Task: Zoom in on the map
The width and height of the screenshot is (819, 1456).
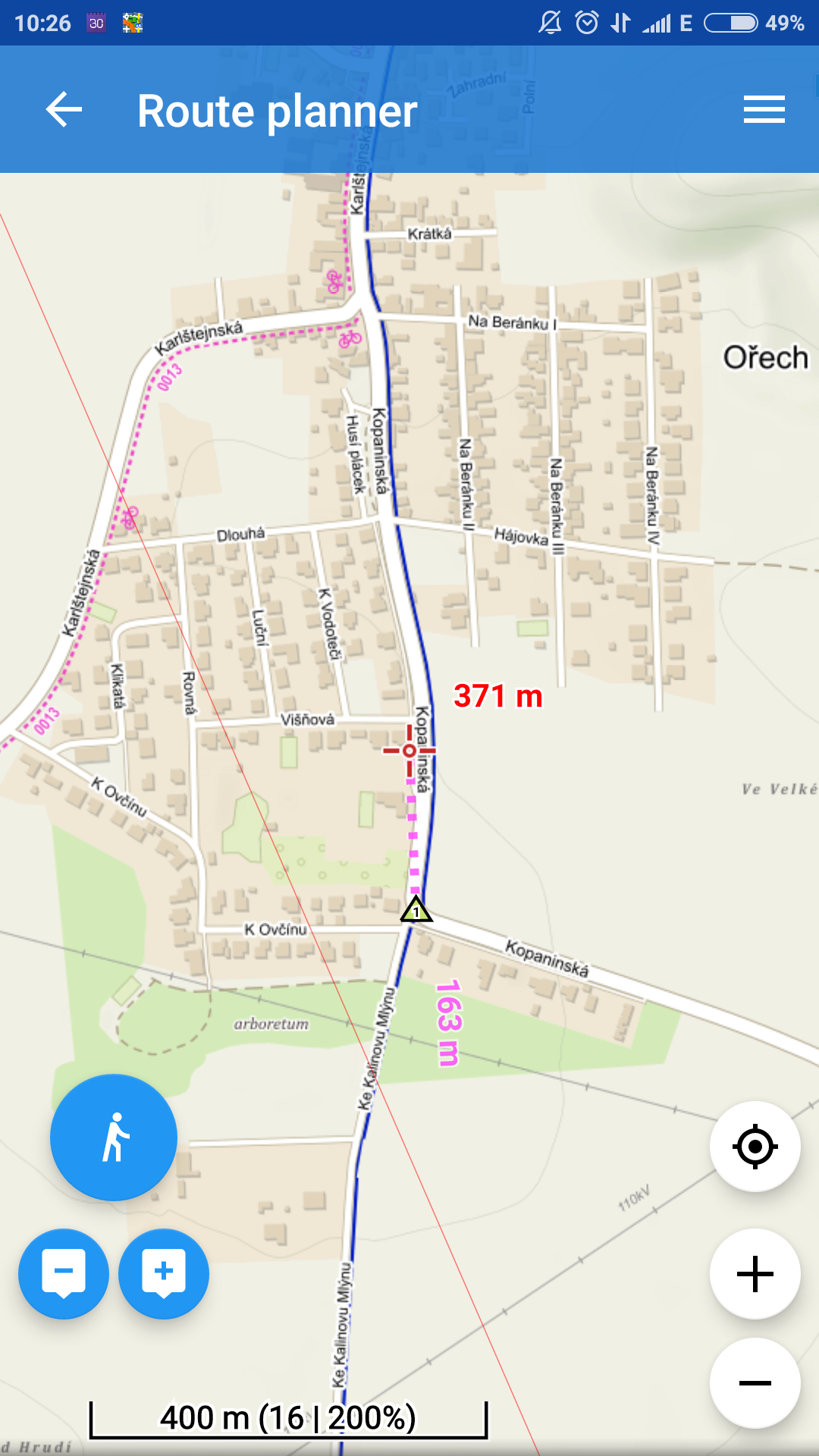Action: point(755,1274)
